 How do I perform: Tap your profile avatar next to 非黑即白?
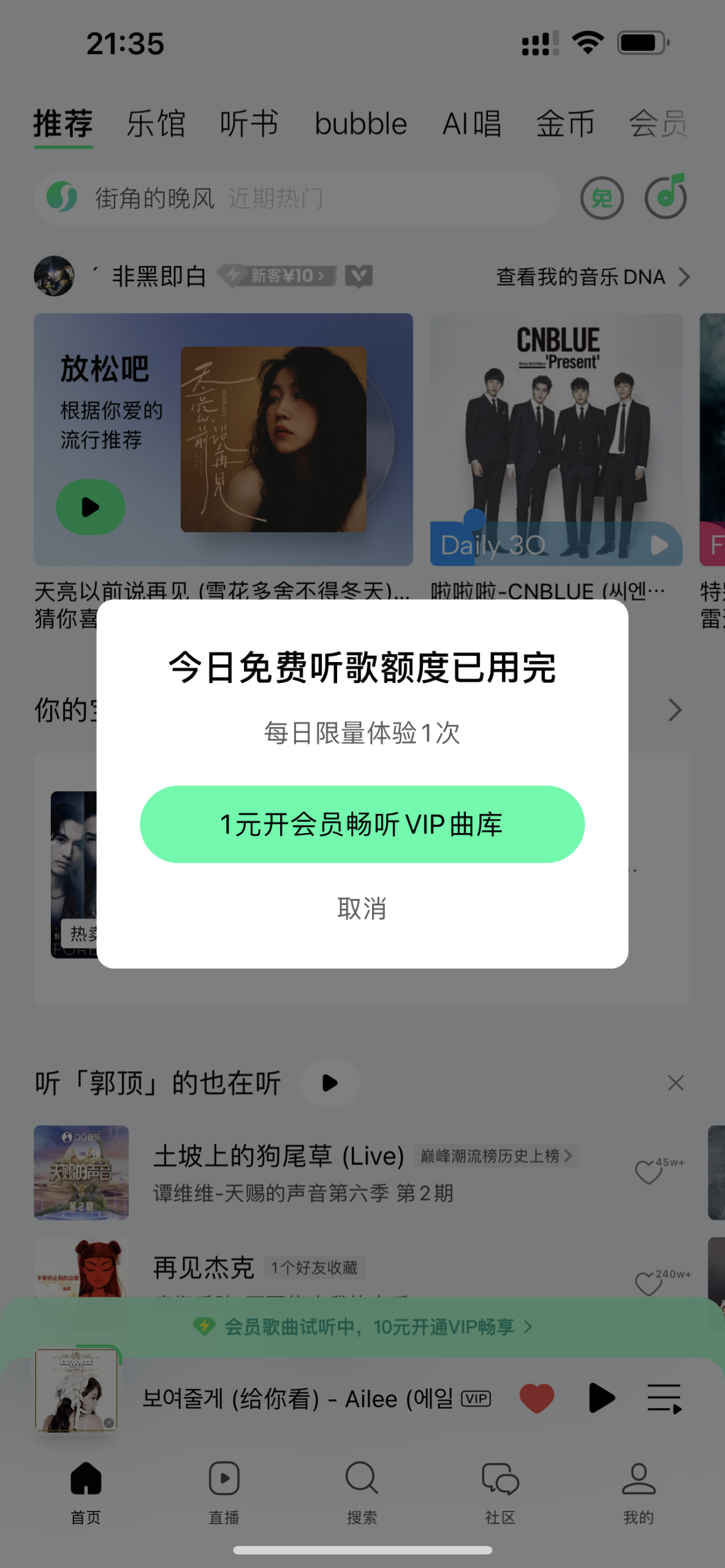coord(55,276)
